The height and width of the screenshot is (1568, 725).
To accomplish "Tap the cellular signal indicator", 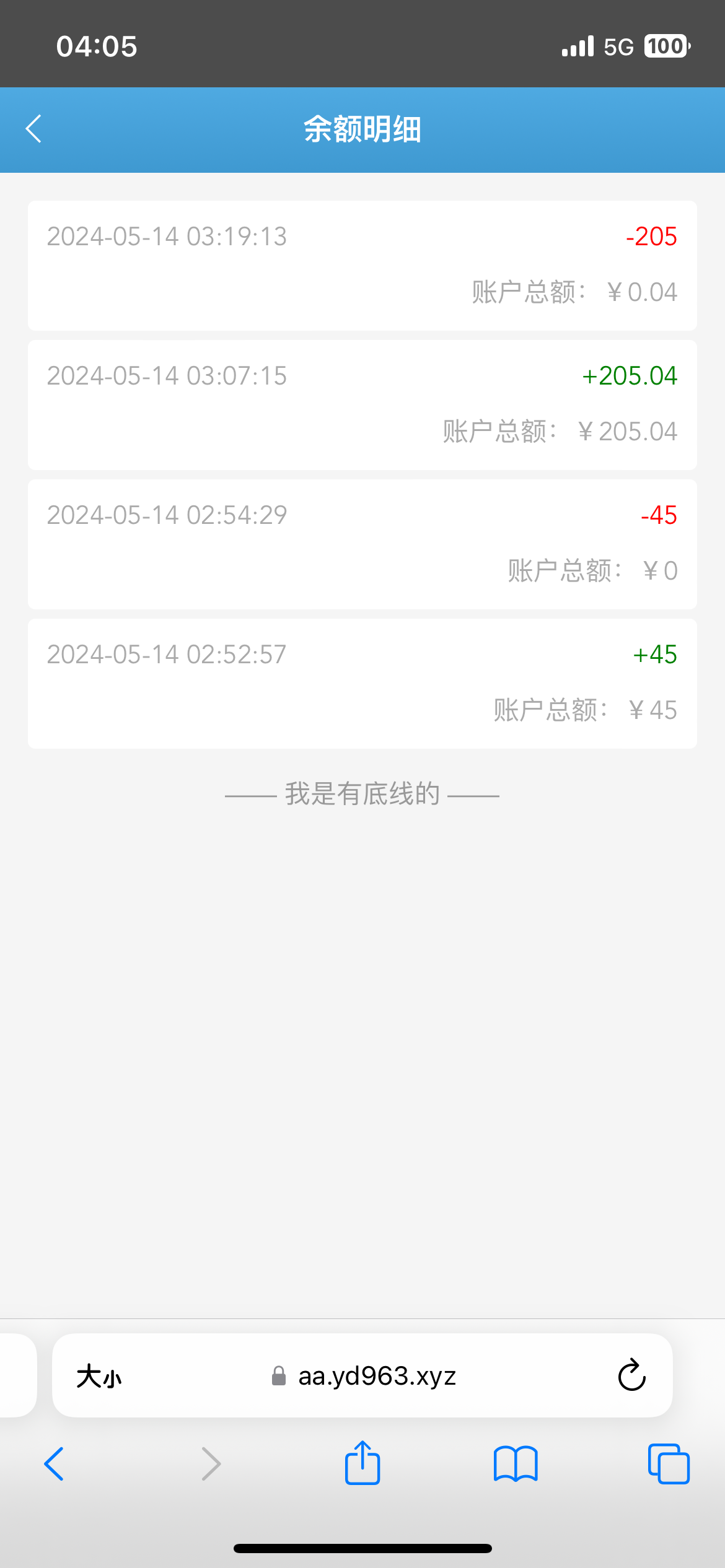I will (576, 45).
